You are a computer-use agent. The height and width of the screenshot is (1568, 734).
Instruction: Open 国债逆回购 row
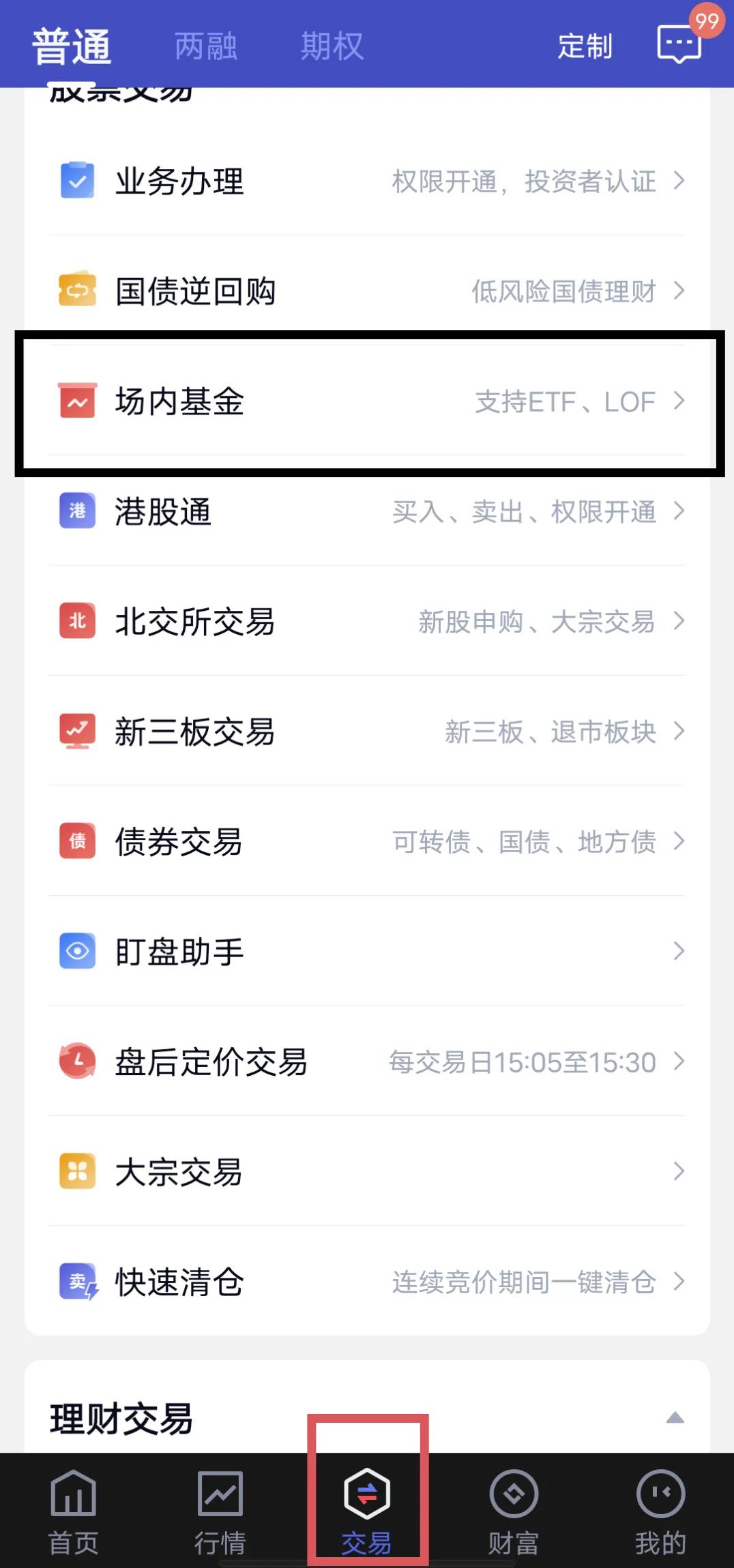tap(367, 290)
